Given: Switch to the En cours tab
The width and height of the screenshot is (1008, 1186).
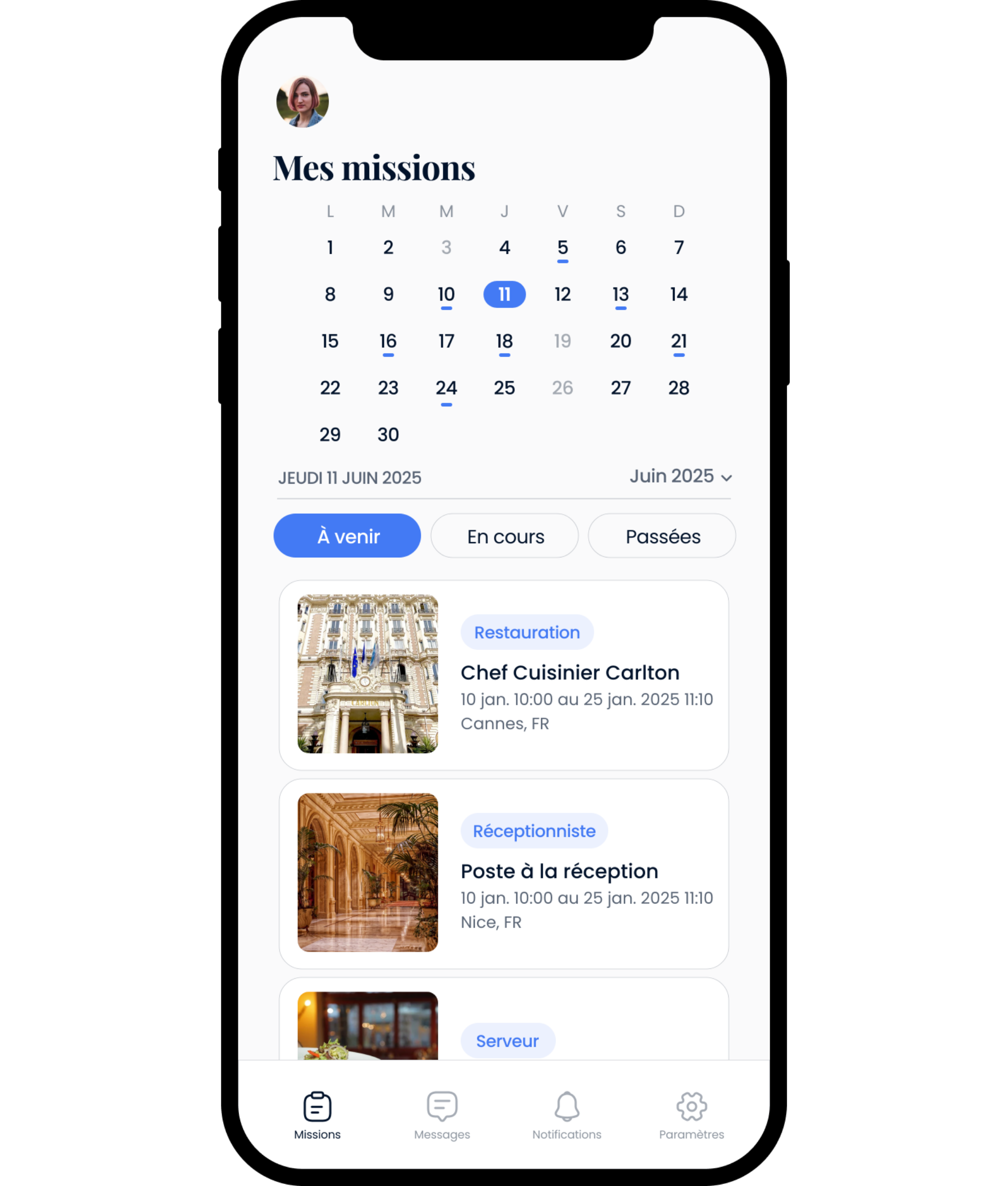Looking at the screenshot, I should 505,536.
